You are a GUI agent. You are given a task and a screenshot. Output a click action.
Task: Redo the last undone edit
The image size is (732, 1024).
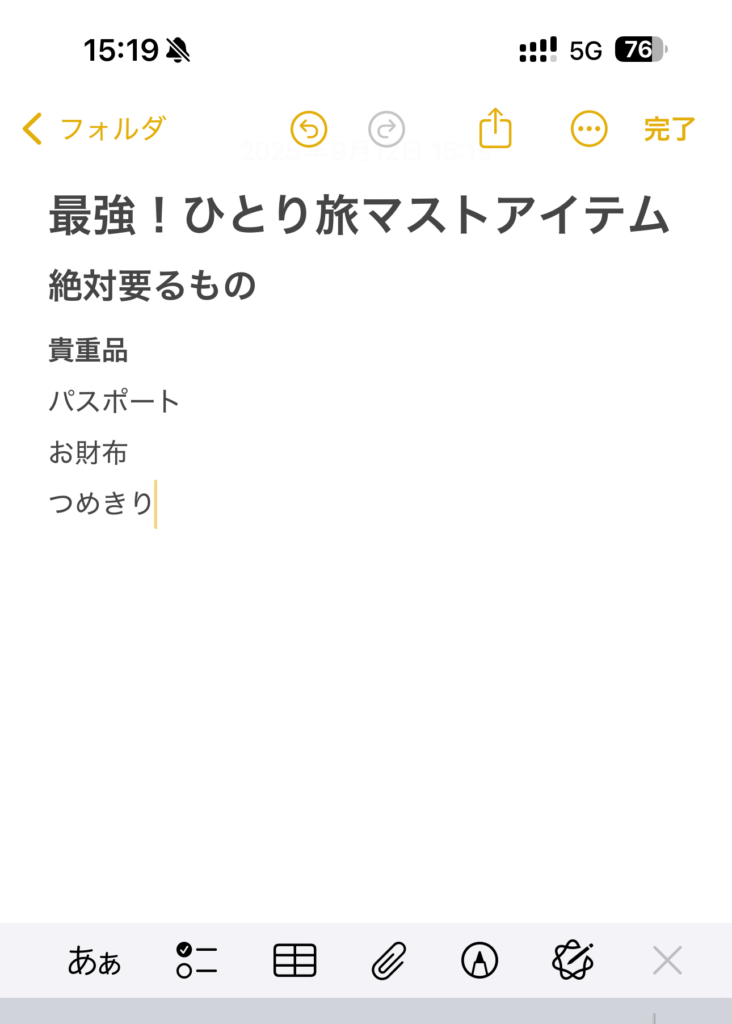tap(386, 129)
